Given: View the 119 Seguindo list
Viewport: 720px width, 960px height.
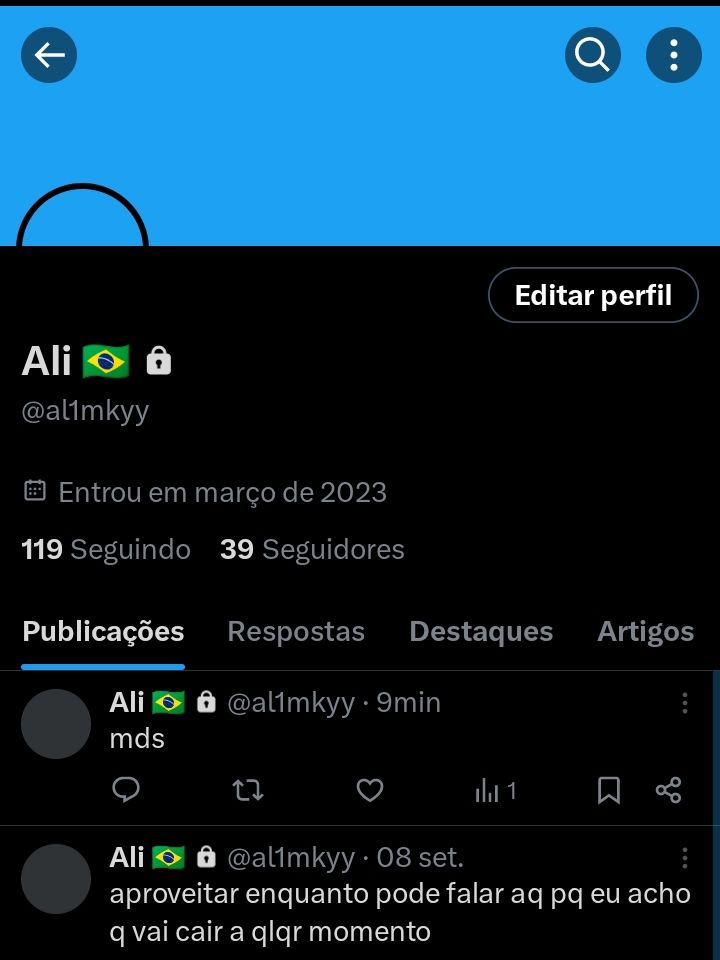Looking at the screenshot, I should [x=106, y=549].
